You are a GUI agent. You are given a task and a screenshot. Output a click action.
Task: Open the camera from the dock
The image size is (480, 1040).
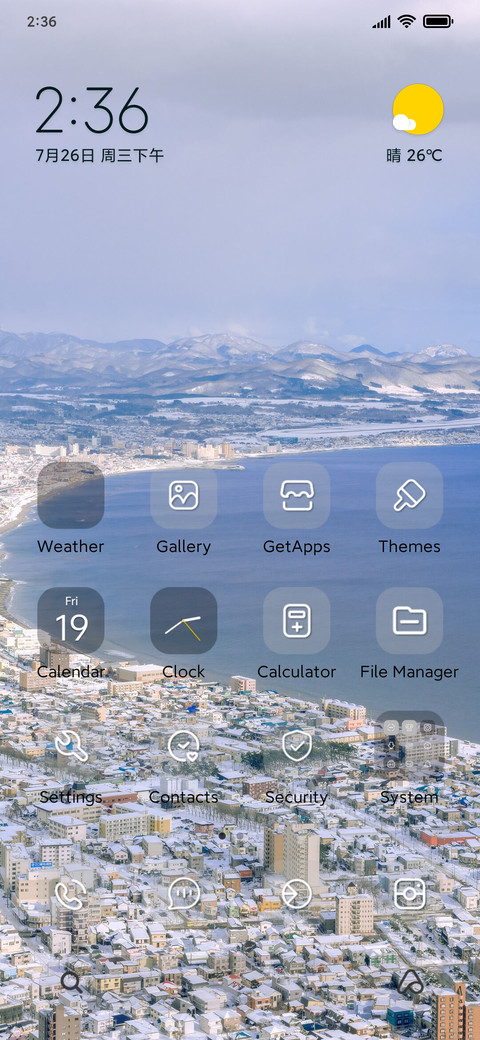409,894
